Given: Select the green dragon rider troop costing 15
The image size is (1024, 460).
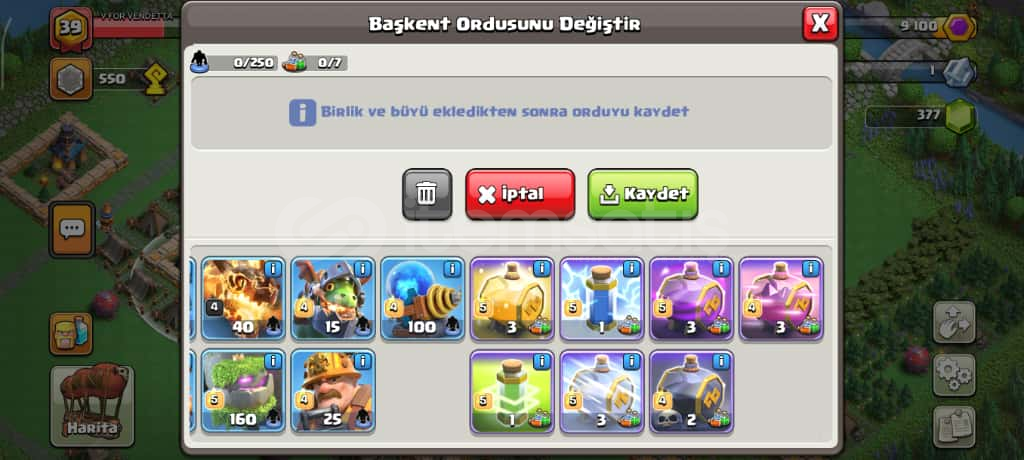Looking at the screenshot, I should click(333, 299).
